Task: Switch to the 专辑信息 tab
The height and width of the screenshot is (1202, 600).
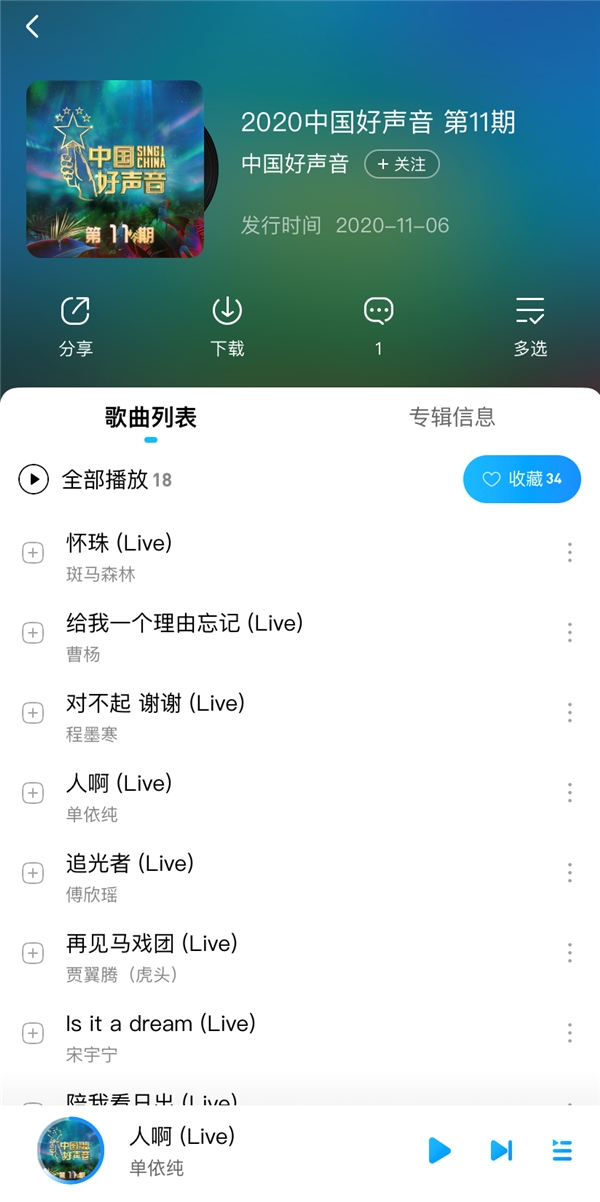Action: pos(452,417)
